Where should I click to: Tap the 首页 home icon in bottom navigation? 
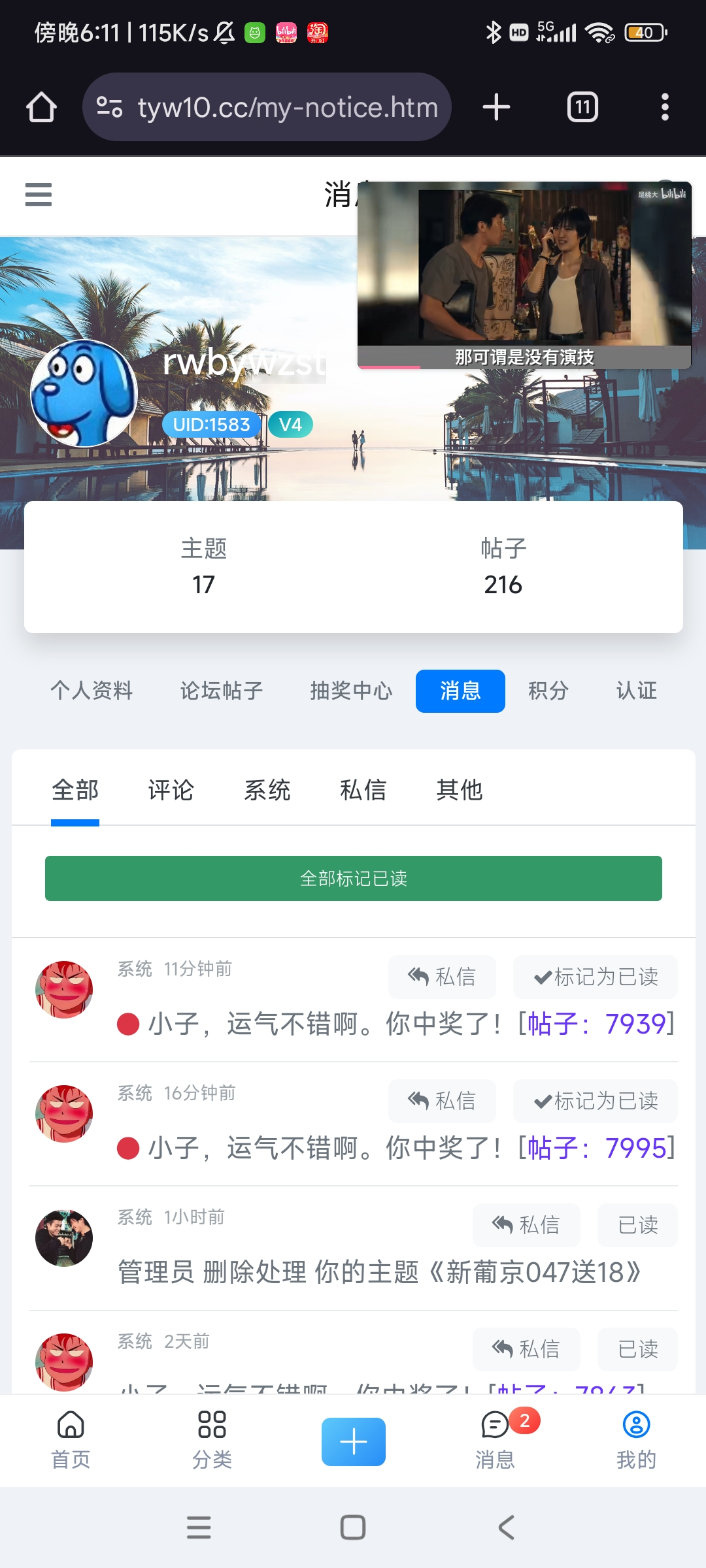click(70, 1441)
